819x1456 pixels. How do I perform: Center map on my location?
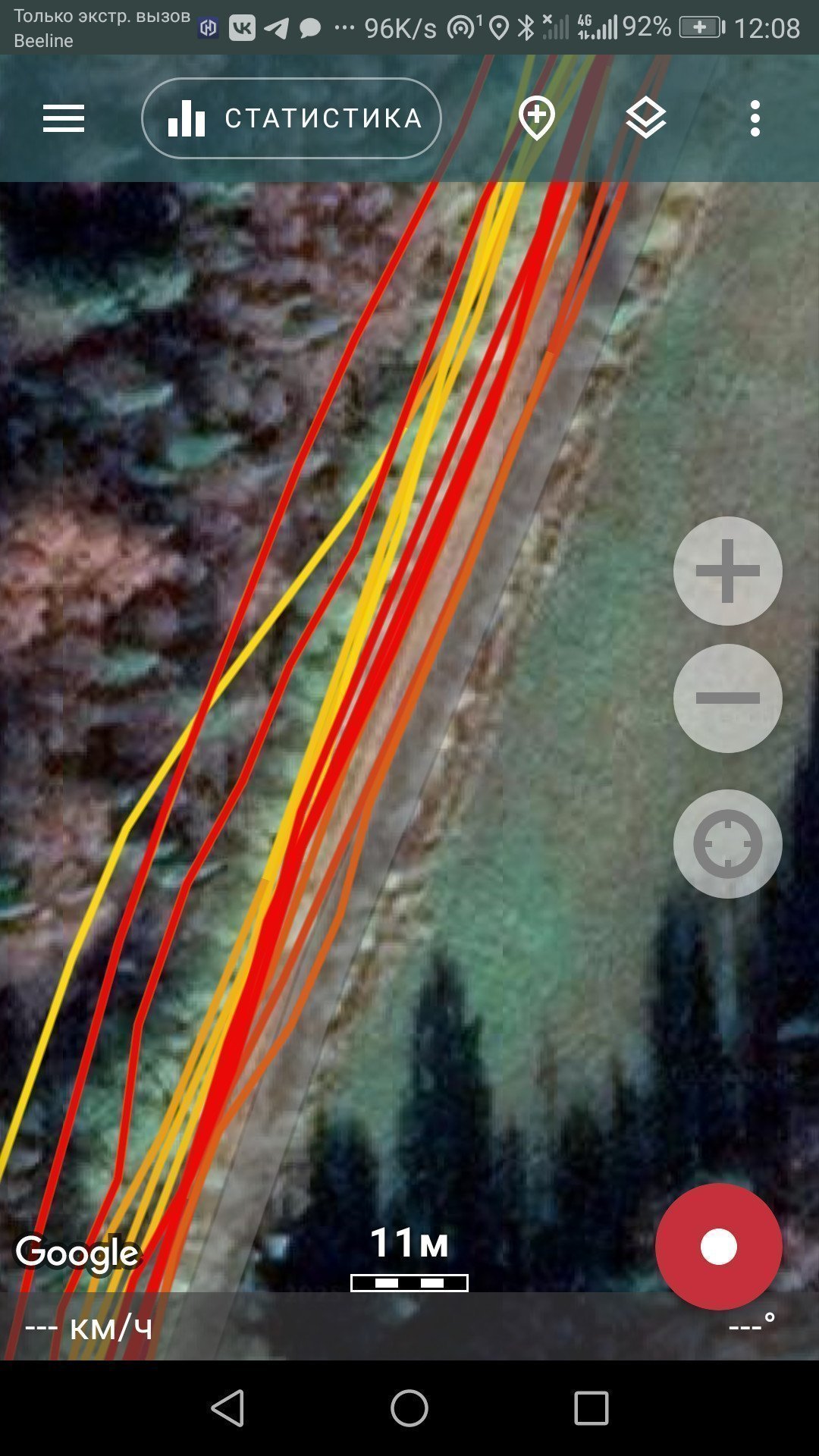tap(728, 844)
